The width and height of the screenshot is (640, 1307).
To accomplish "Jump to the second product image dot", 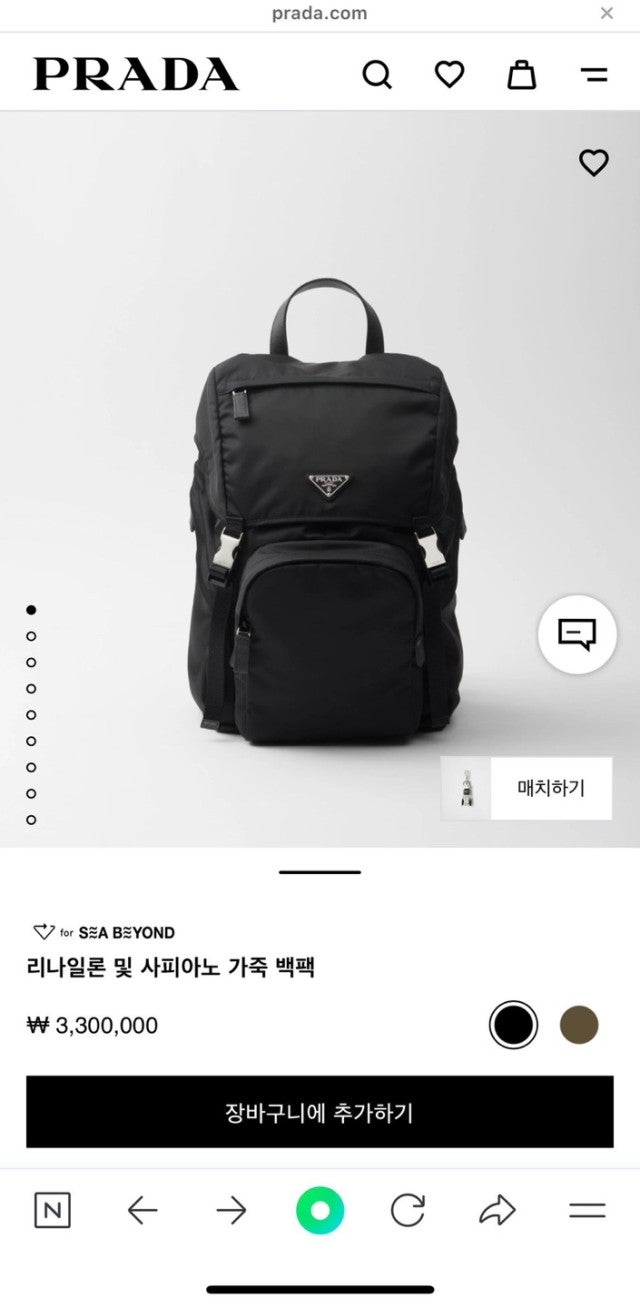I will tap(31, 636).
